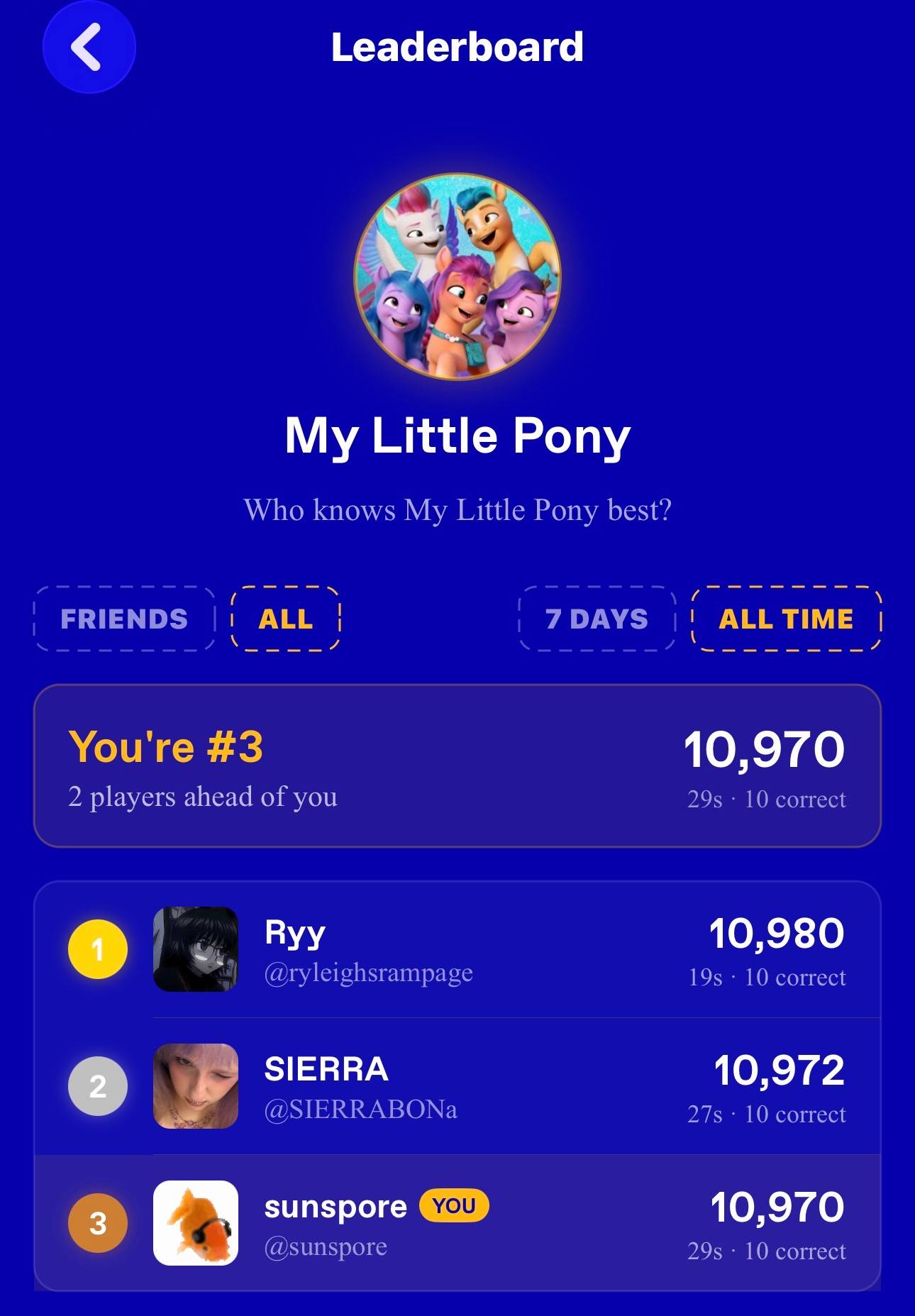Image resolution: width=915 pixels, height=1316 pixels.
Task: Switch to the Friends filter
Action: point(124,619)
